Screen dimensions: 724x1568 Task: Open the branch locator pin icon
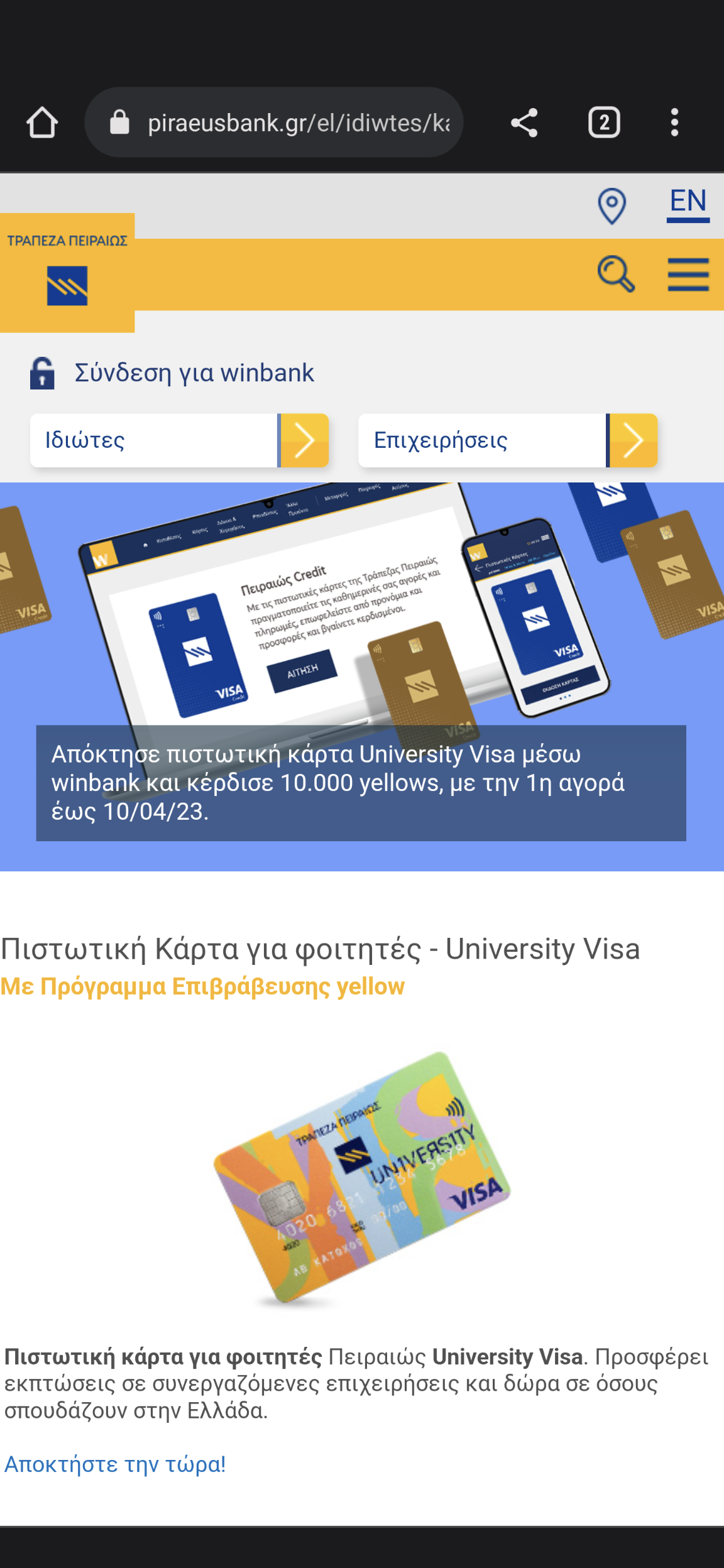pos(612,205)
